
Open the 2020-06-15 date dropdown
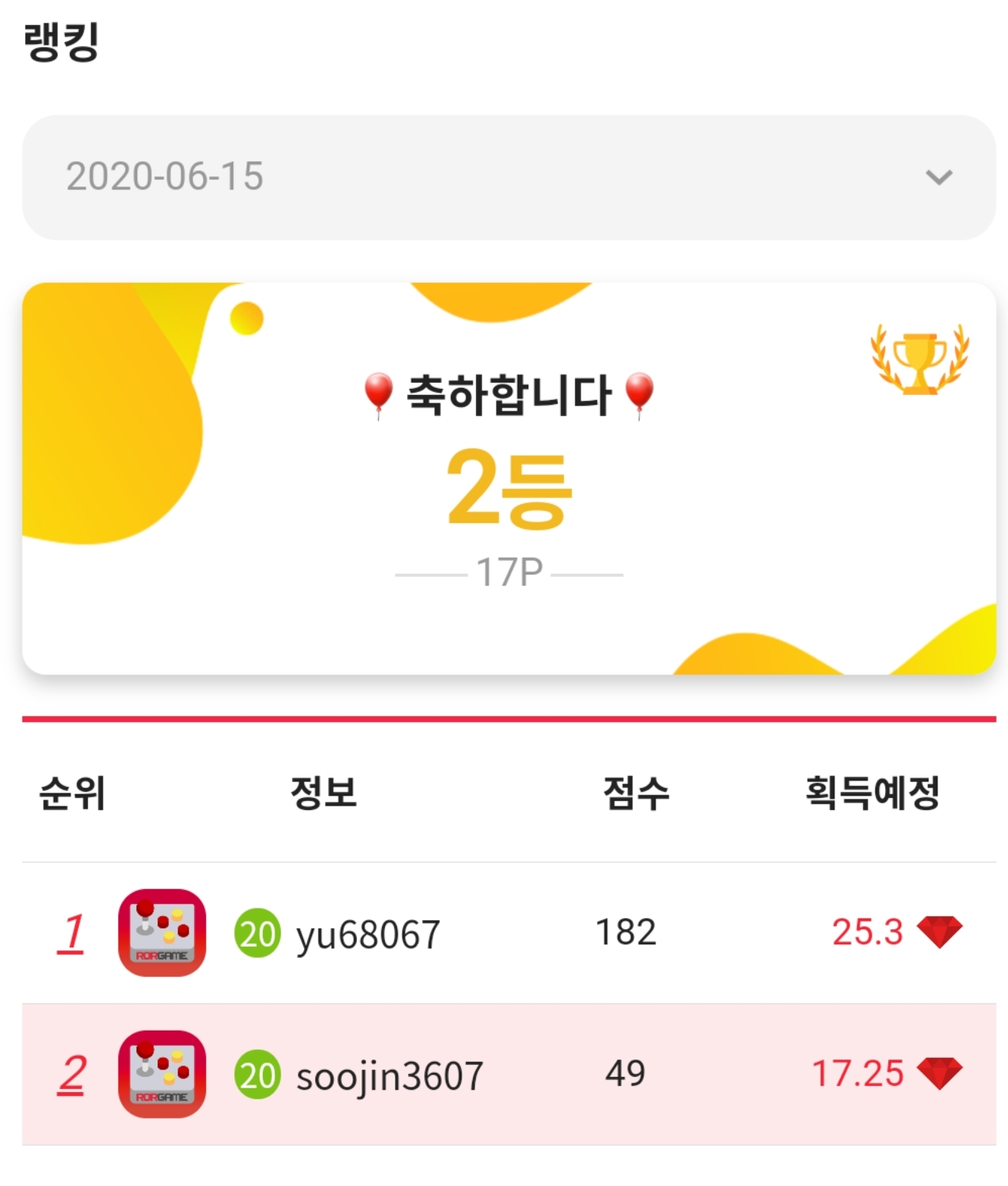[508, 177]
